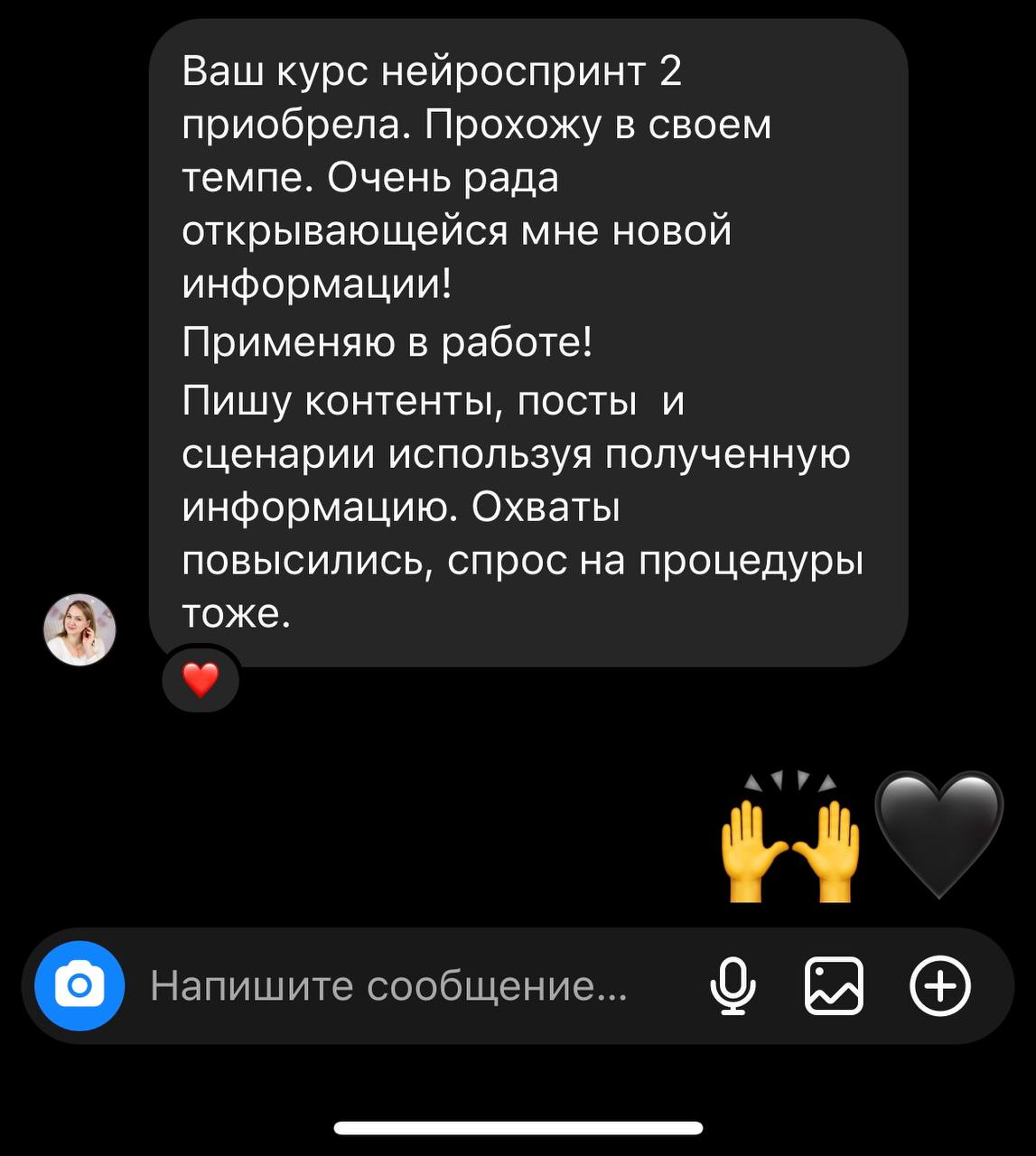This screenshot has width=1036, height=1156.
Task: Tap the plus icon for more options
Action: point(940,986)
